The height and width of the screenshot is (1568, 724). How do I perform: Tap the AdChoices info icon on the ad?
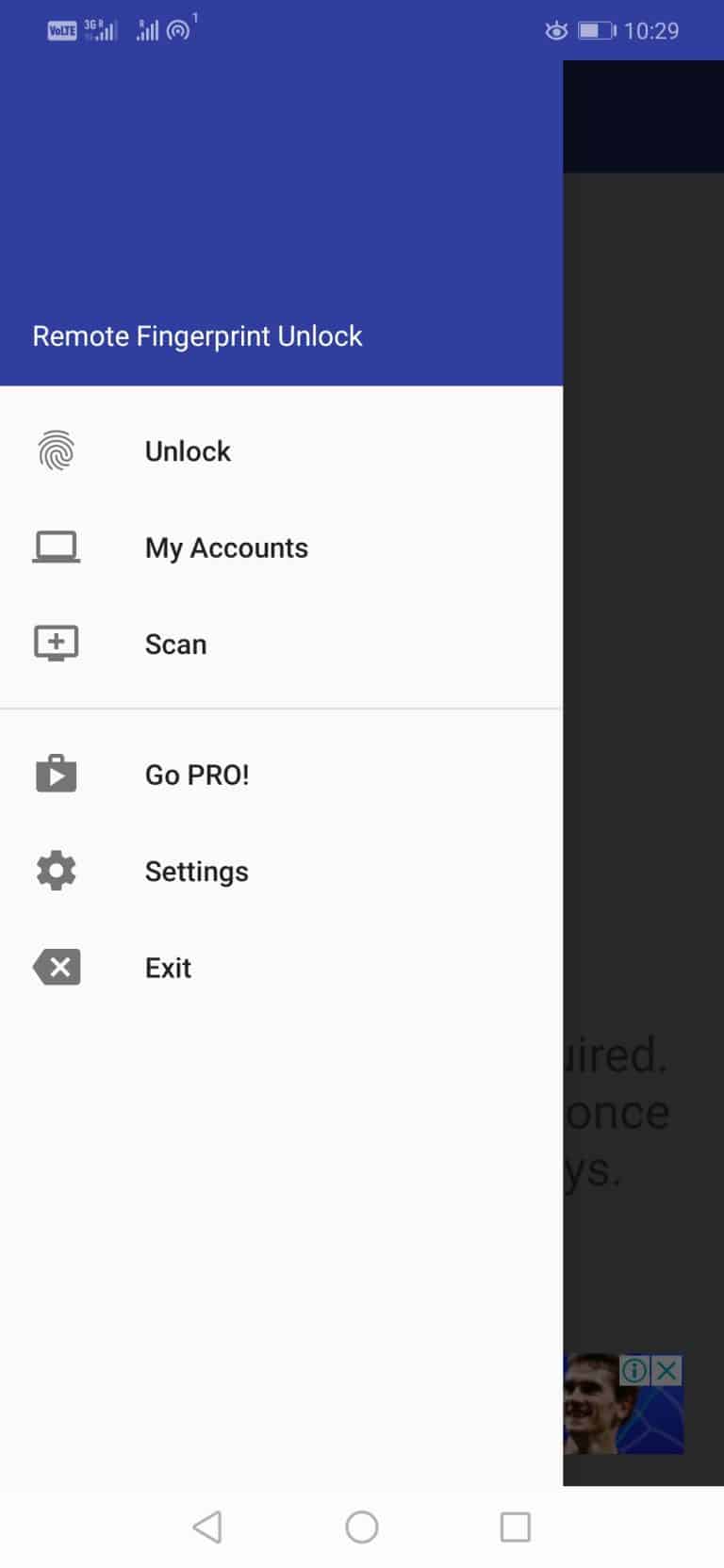[x=635, y=1371]
